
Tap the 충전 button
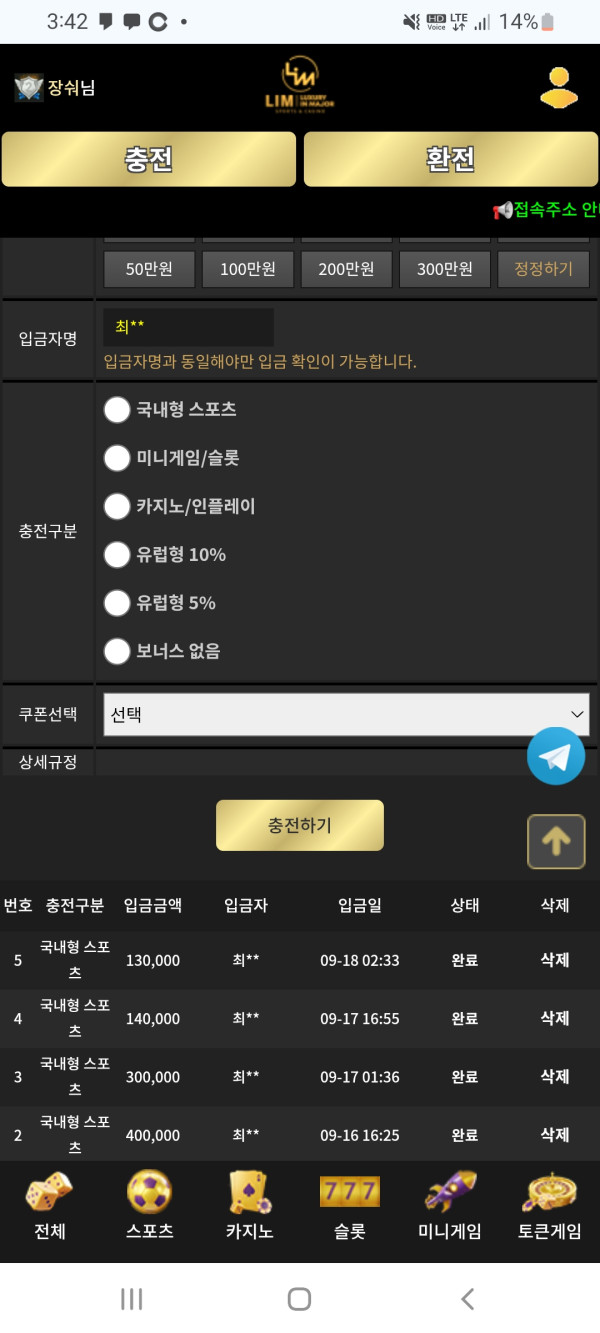(149, 160)
